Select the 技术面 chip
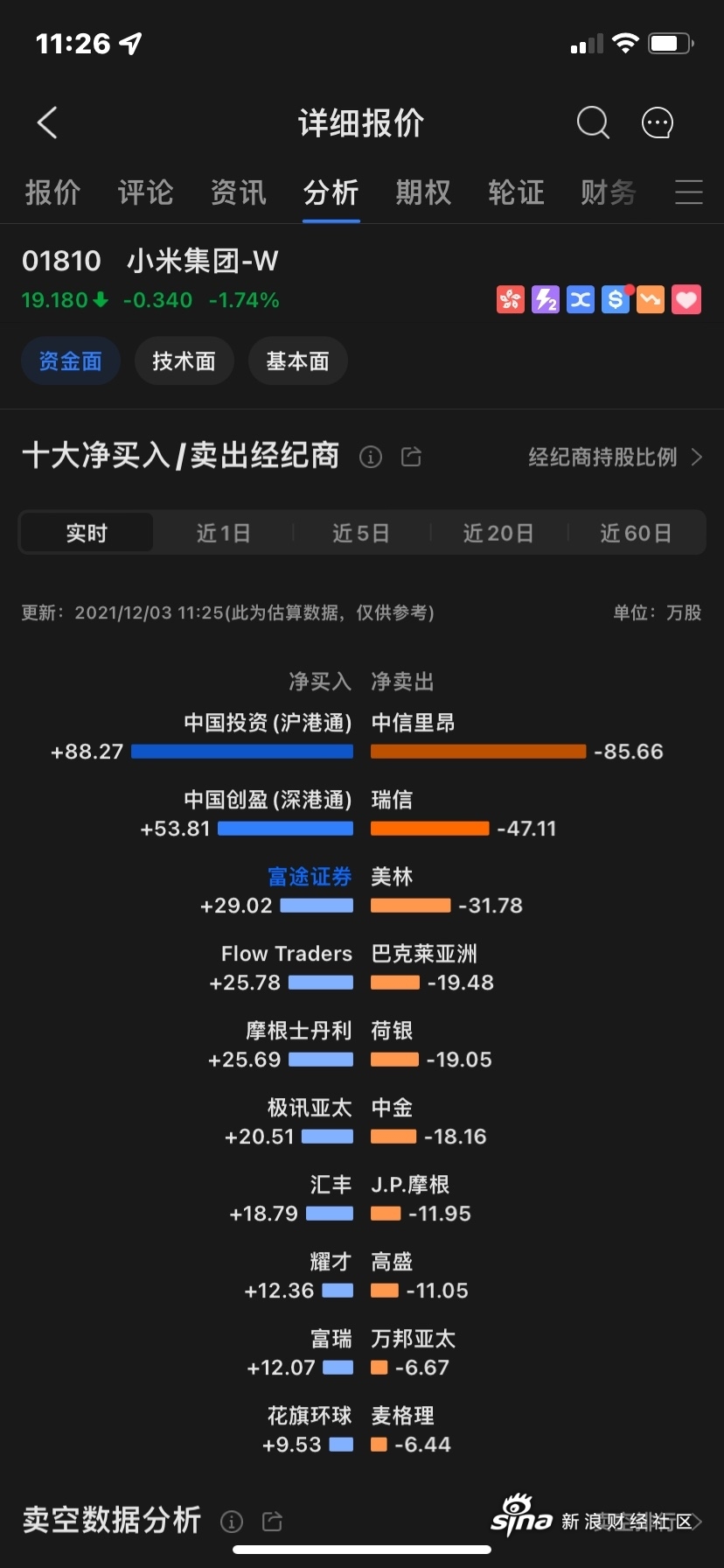This screenshot has width=724, height=1568. click(x=184, y=360)
